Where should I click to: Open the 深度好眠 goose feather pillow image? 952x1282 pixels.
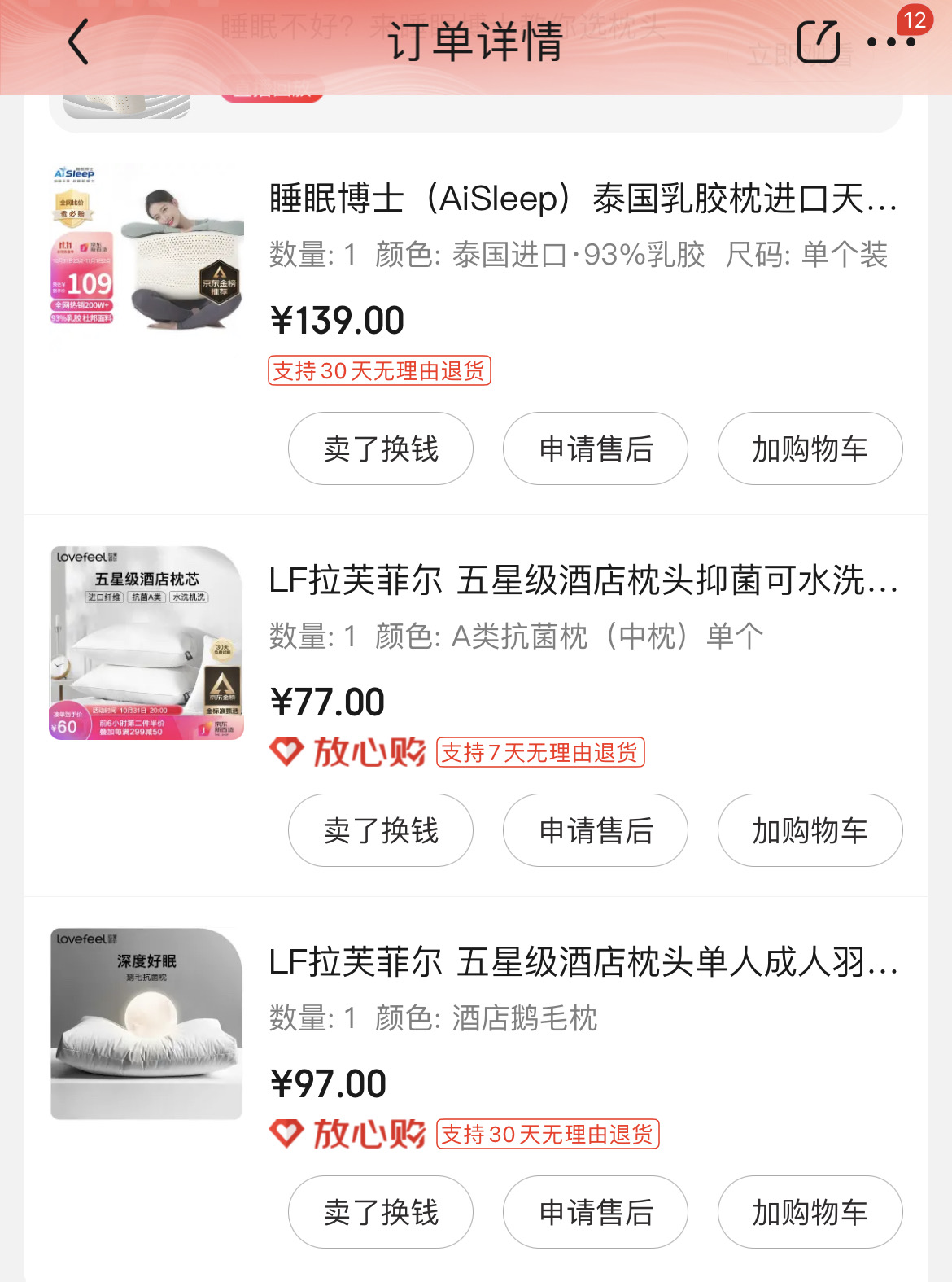click(x=147, y=1024)
